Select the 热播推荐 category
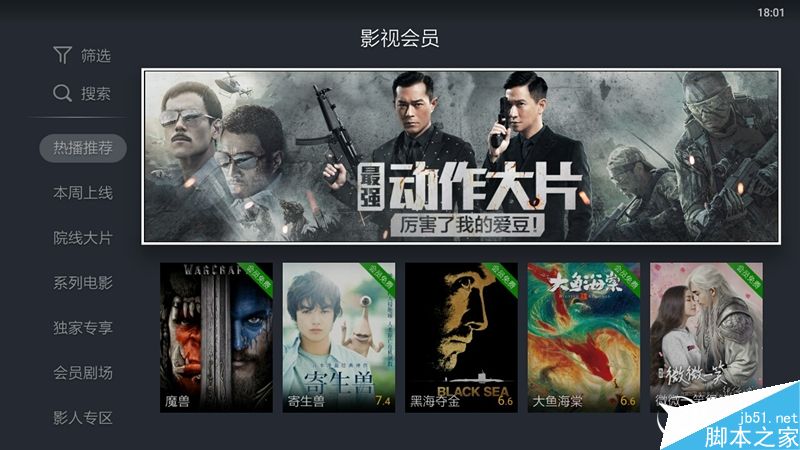Viewport: 800px width, 450px height. pos(83,149)
